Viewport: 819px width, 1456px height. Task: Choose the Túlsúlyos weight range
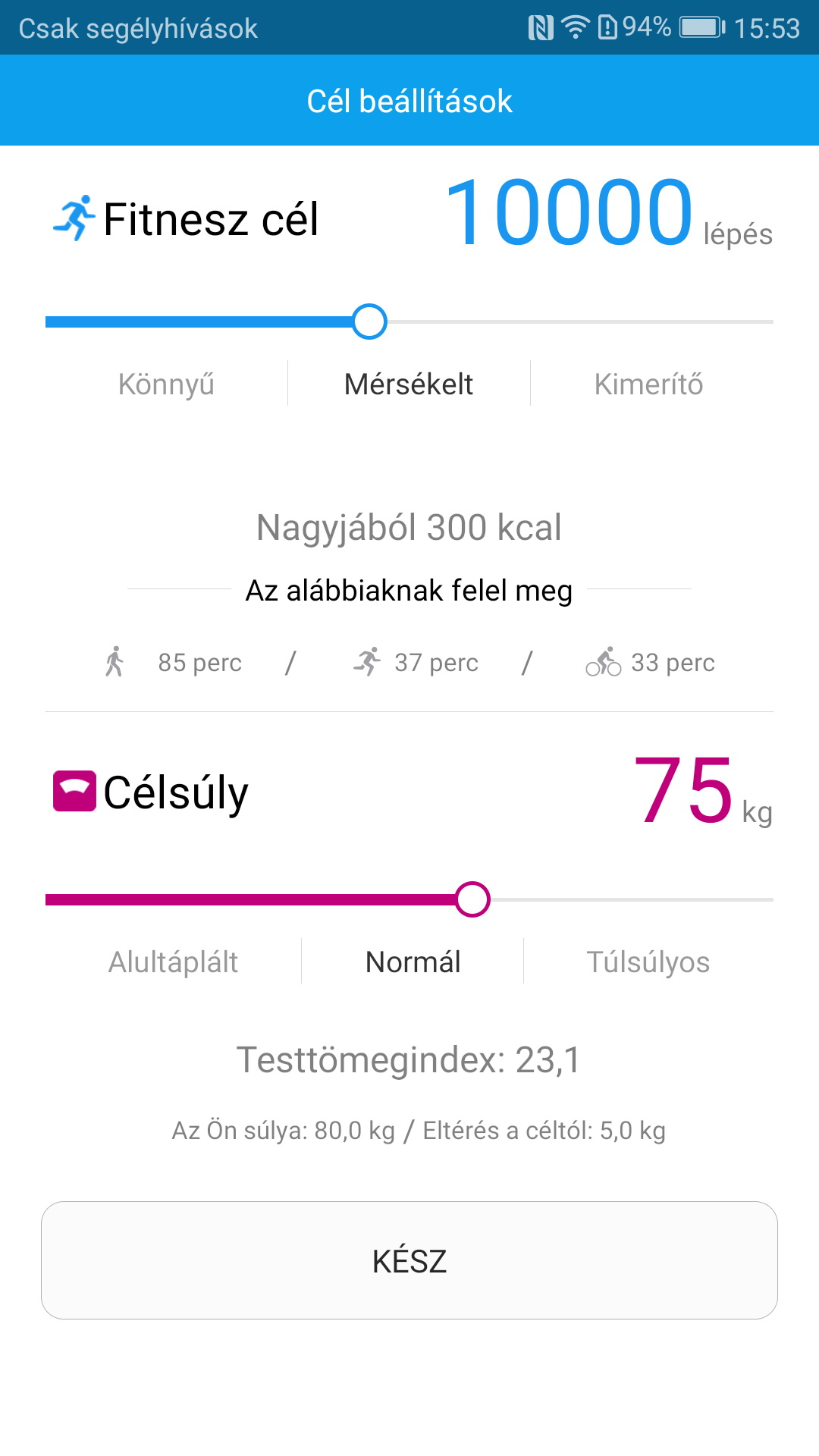[x=648, y=962]
